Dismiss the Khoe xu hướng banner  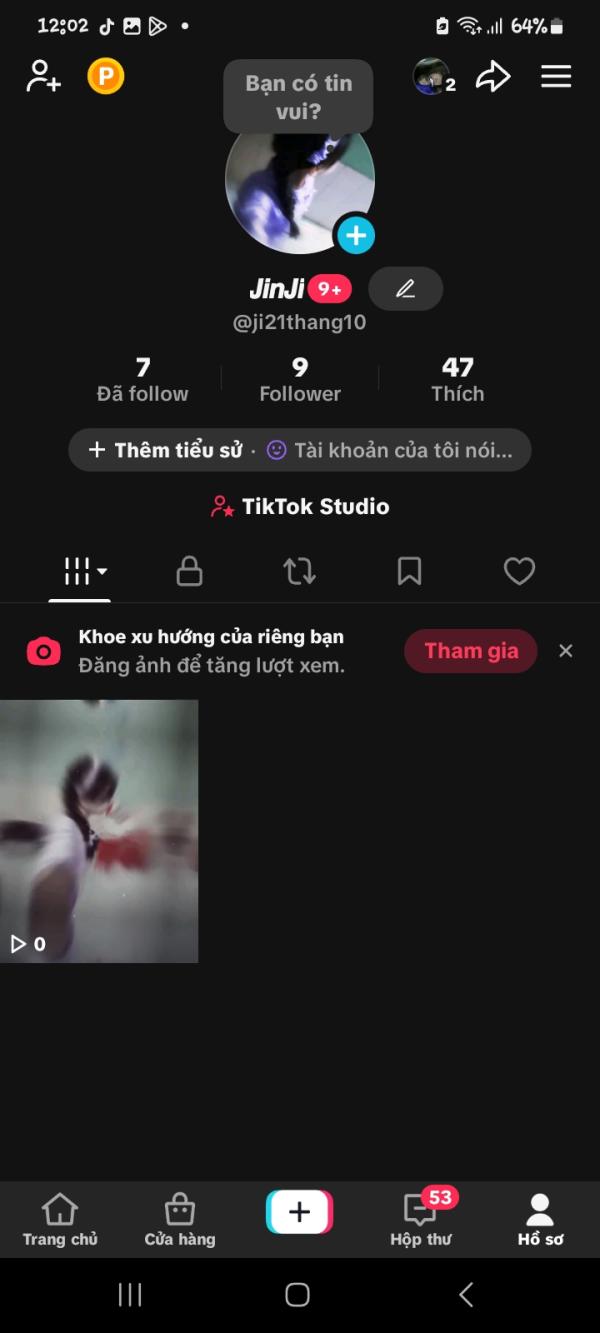point(566,651)
